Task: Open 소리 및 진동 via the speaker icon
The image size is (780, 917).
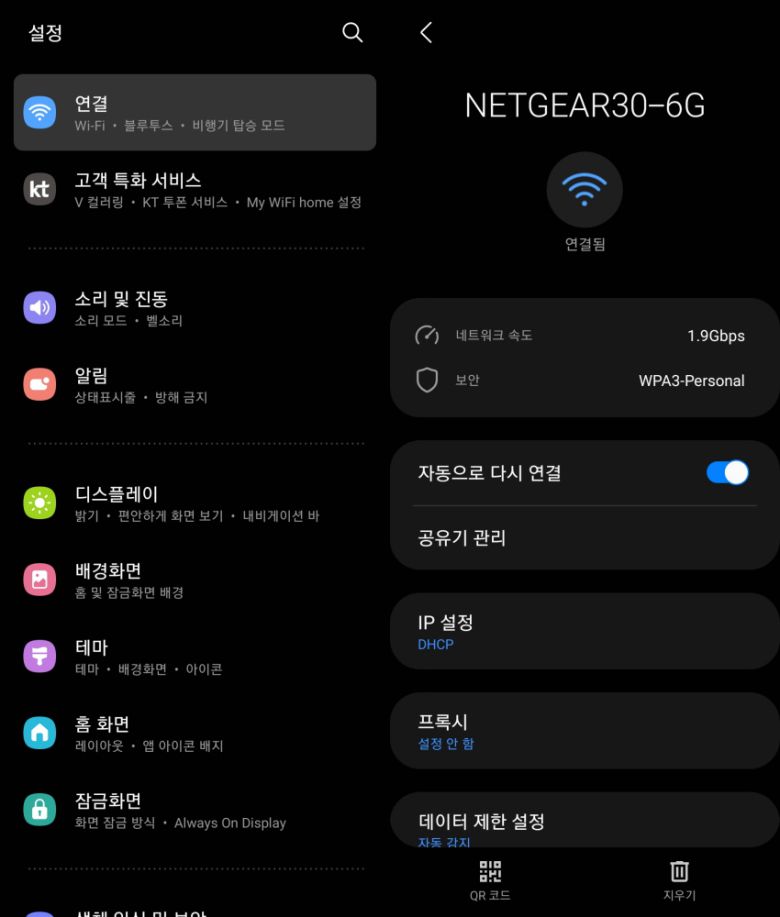Action: point(40,306)
